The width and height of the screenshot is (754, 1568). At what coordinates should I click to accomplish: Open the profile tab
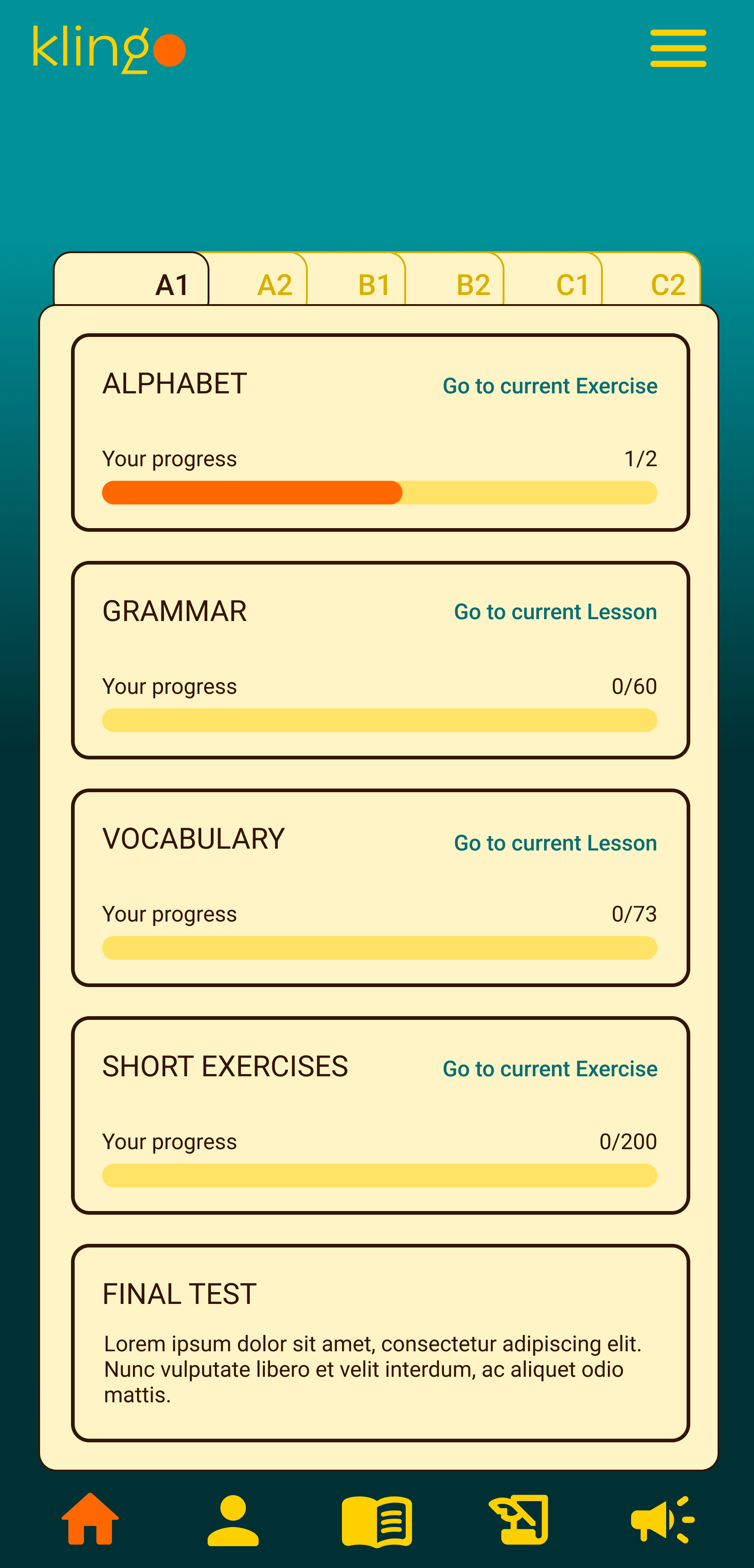pos(233,1520)
